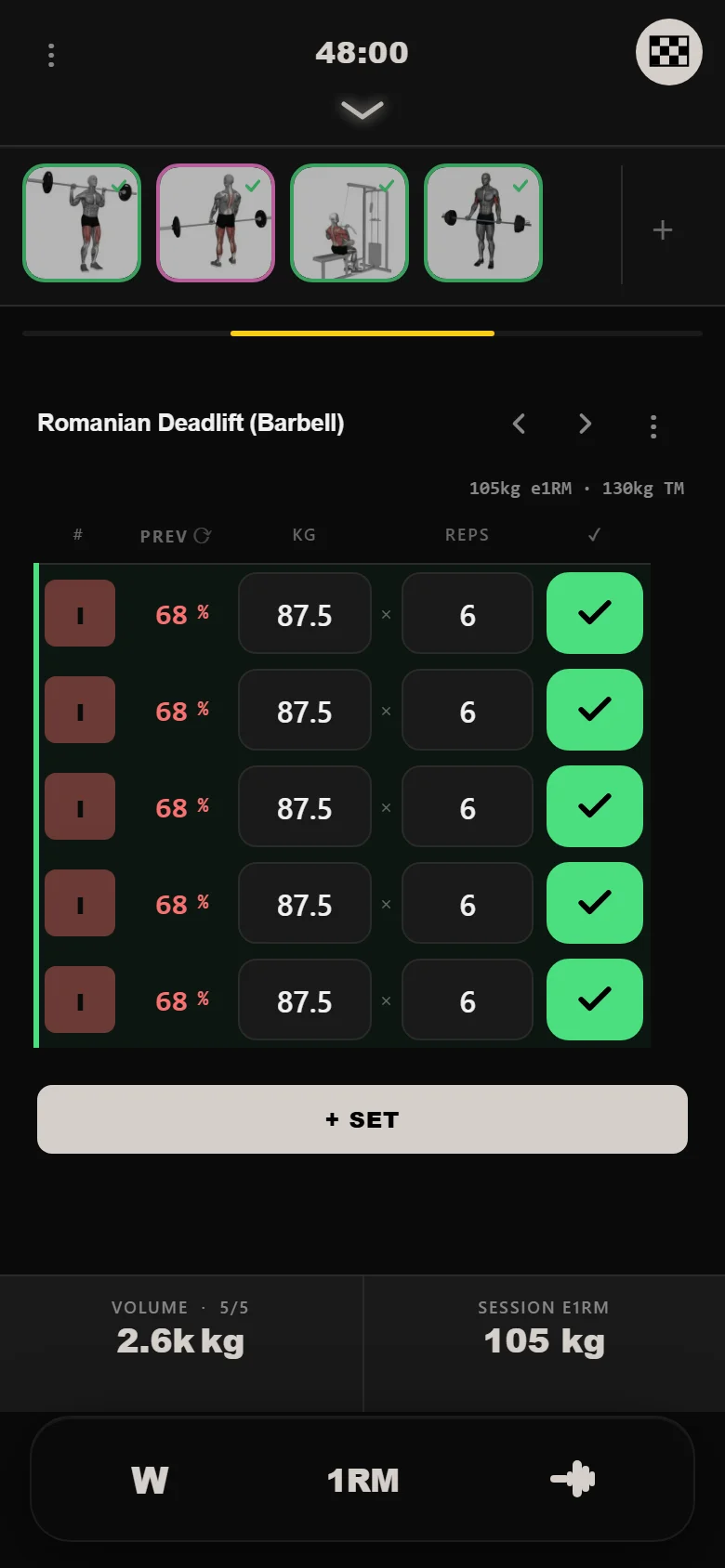The height and width of the screenshot is (1568, 725).
Task: Open Romanian Deadlift options menu
Action: click(x=653, y=426)
